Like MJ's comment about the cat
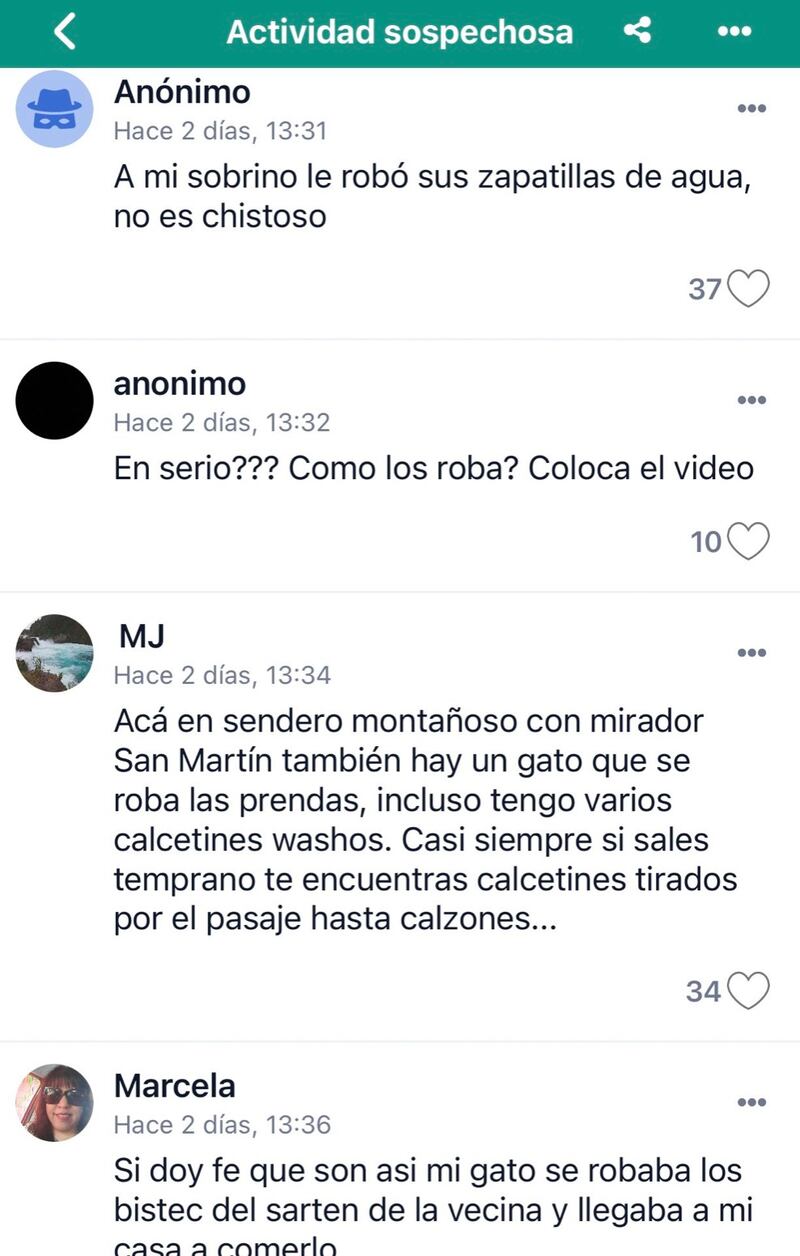The image size is (800, 1256). [748, 991]
